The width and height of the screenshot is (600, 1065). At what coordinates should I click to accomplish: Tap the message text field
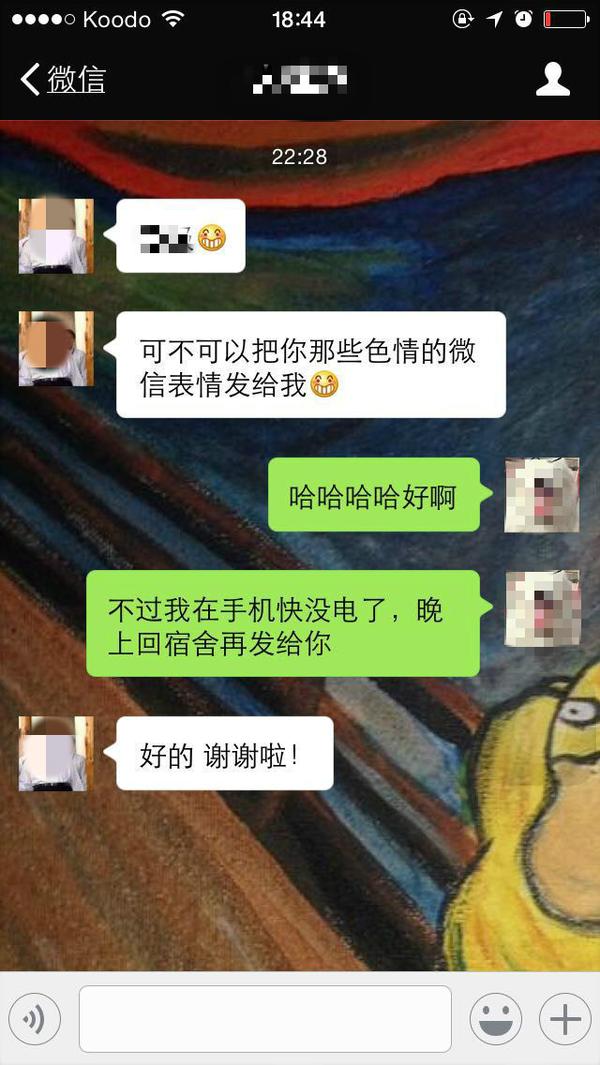point(265,1019)
